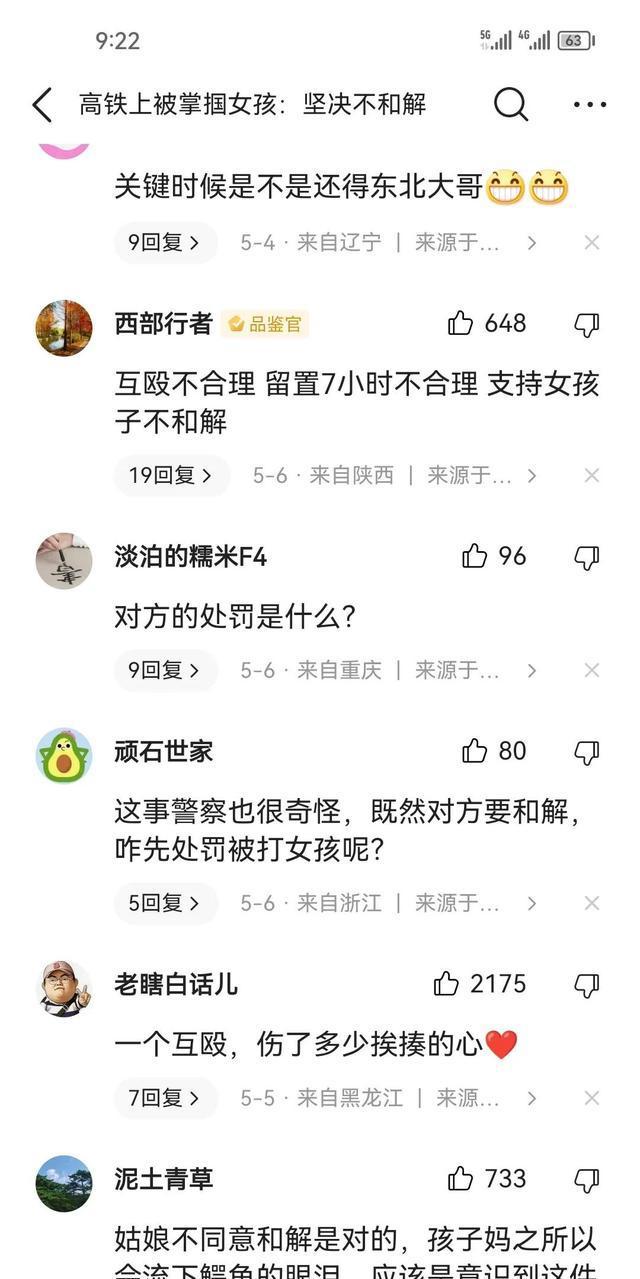Open 泥土青草's profile avatar

pyautogui.click(x=64, y=1183)
